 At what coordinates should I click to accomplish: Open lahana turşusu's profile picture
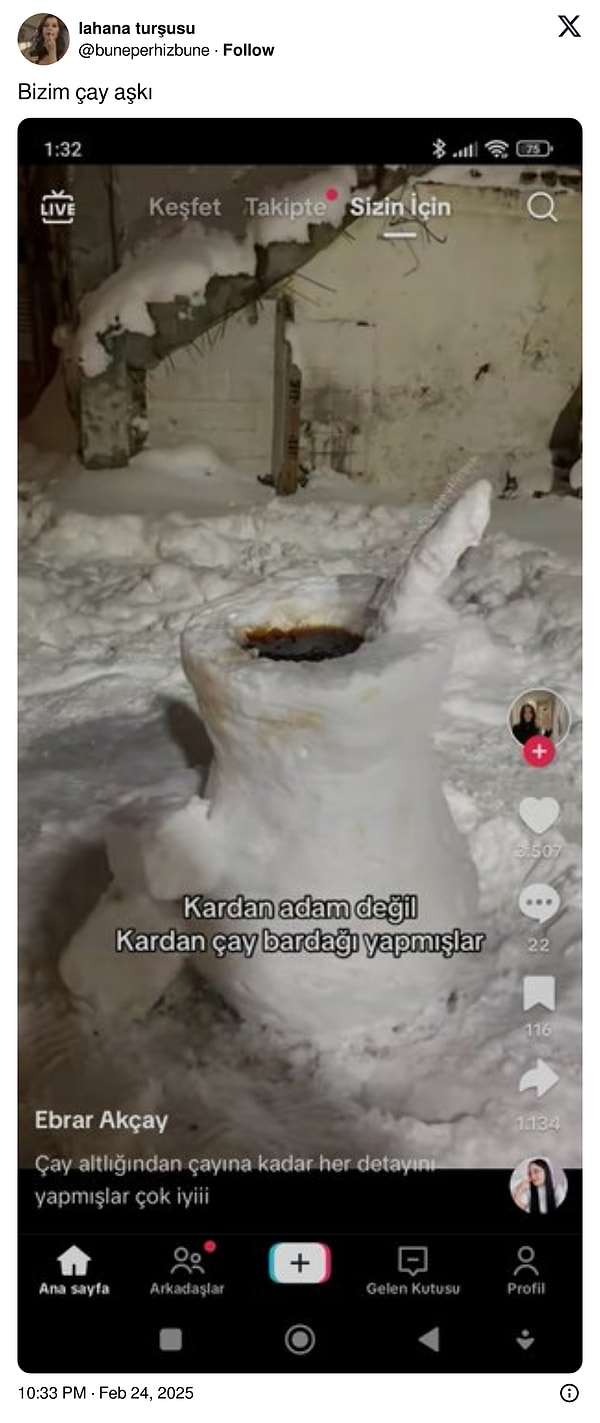coord(43,39)
